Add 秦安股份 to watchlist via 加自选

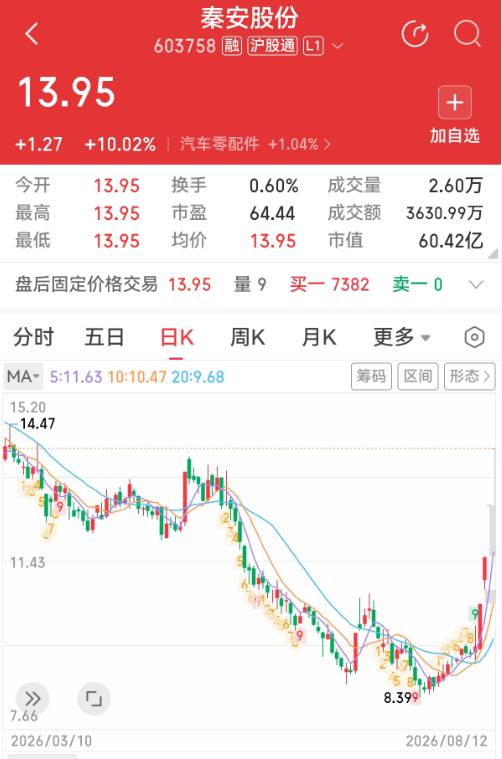pos(455,115)
